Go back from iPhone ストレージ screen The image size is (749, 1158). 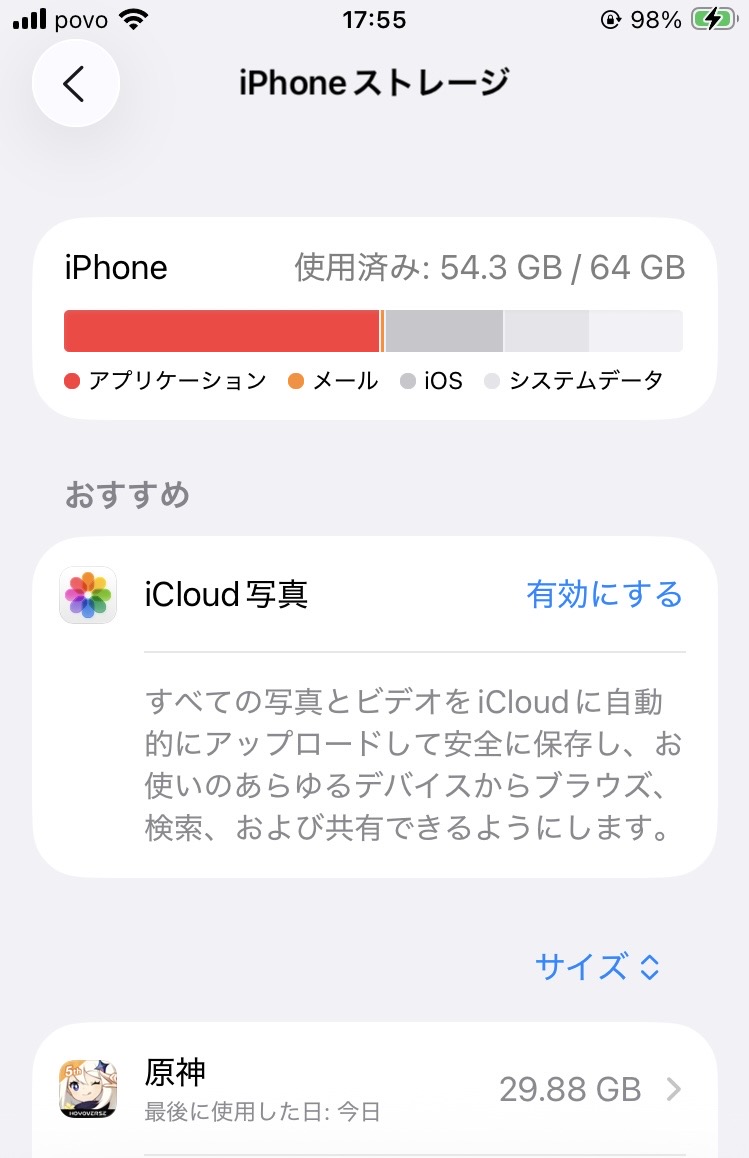[75, 84]
